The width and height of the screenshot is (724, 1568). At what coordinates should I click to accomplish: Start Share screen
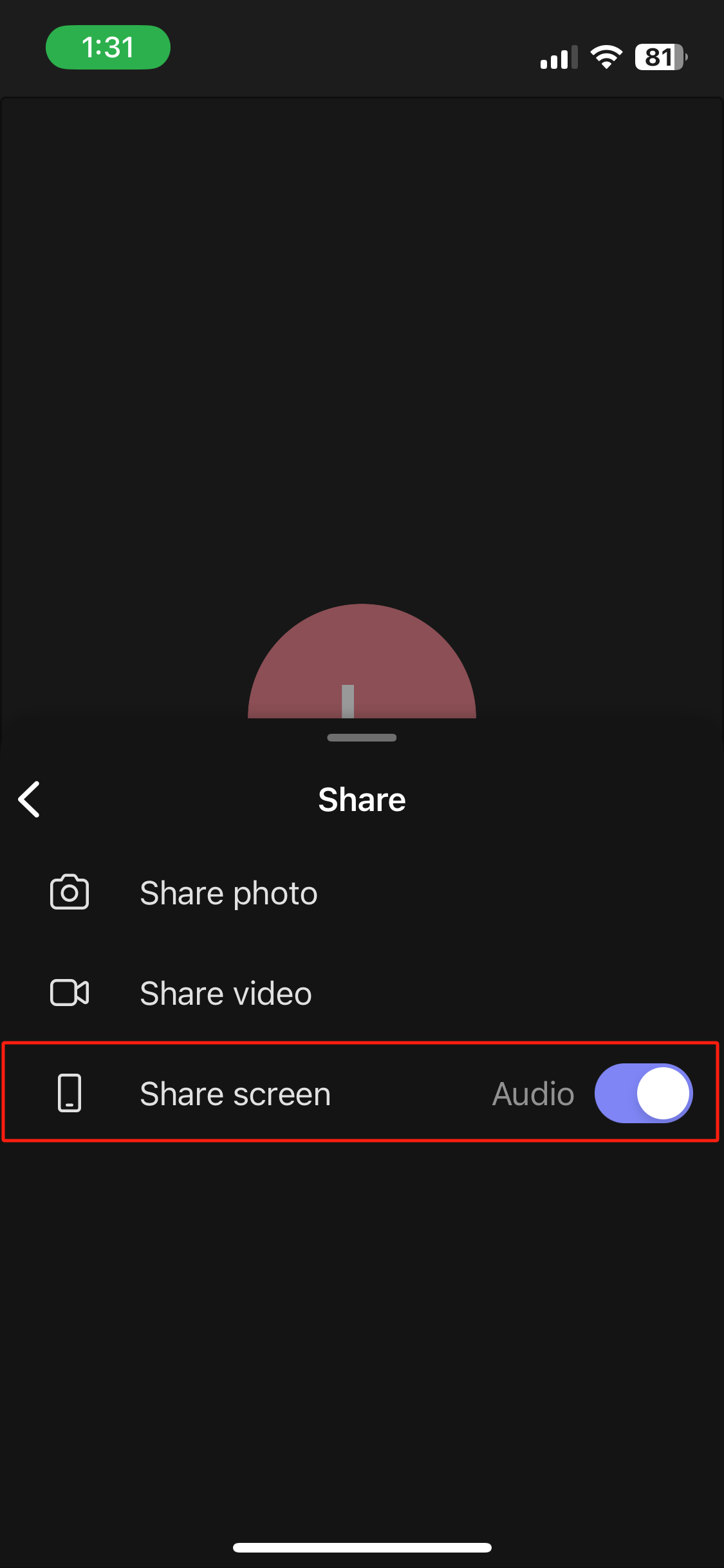click(235, 1094)
